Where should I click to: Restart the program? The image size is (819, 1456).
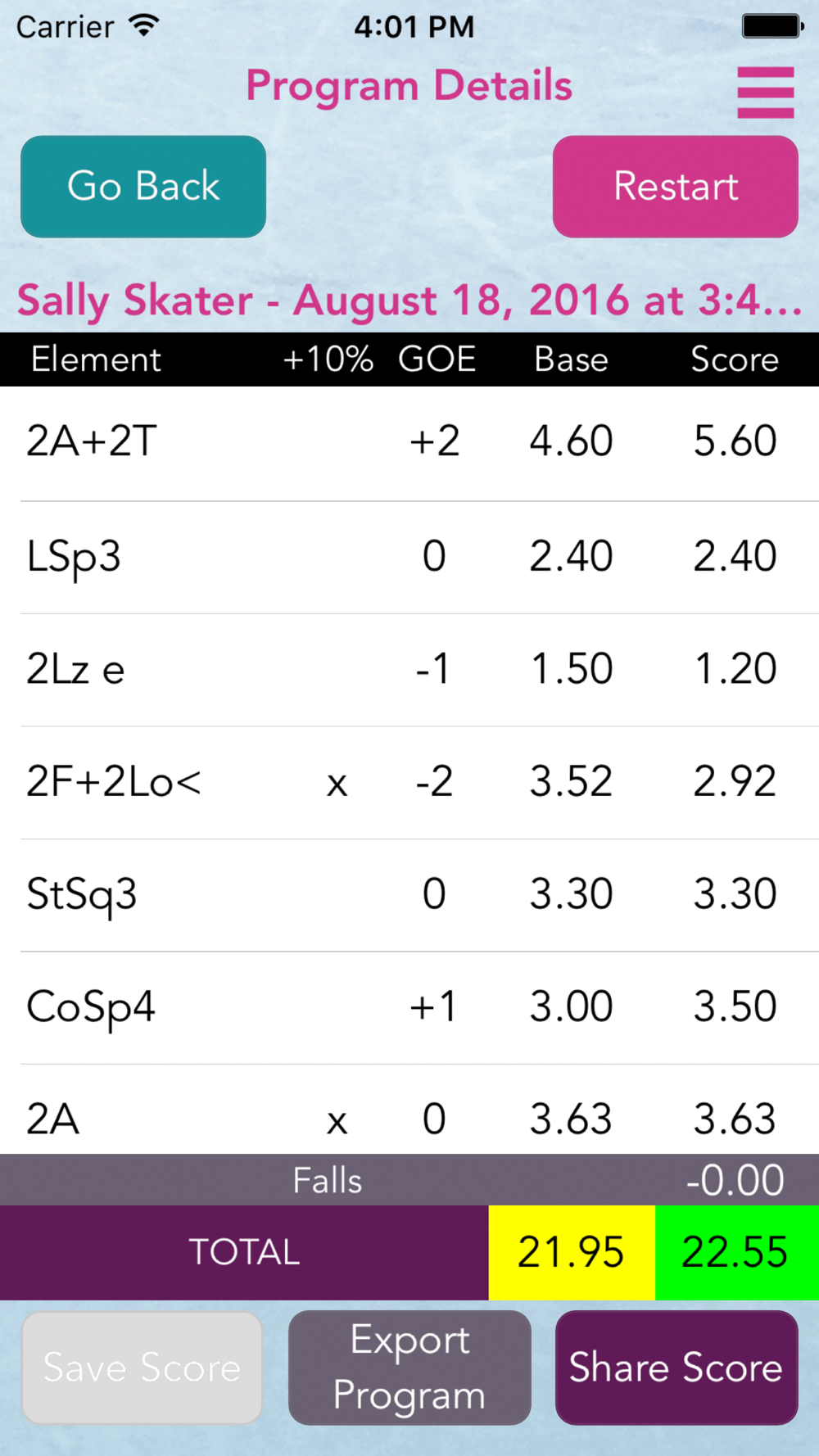676,187
